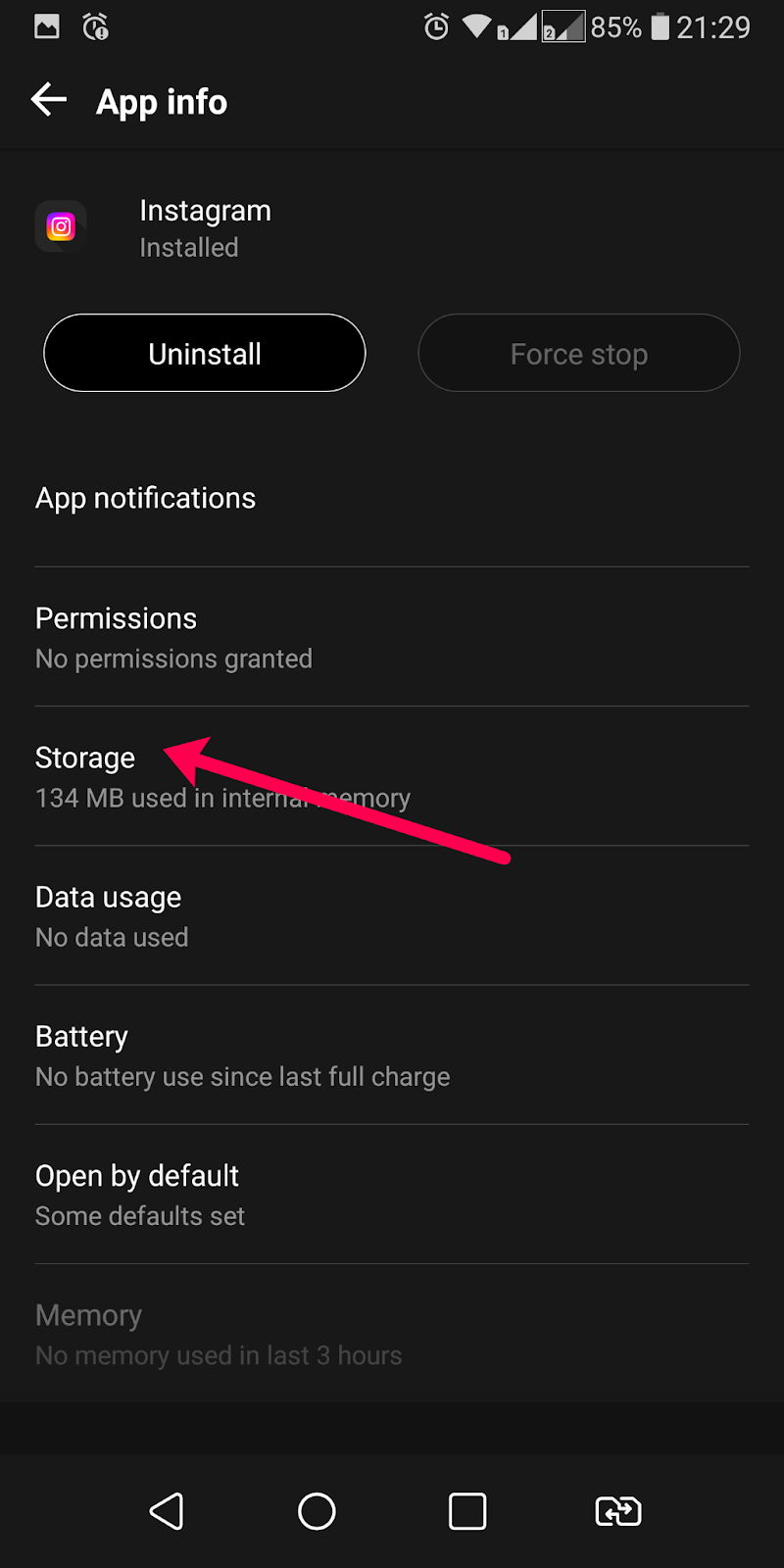The width and height of the screenshot is (784, 1568).
Task: Open Storage details for Instagram
Action: point(392,777)
